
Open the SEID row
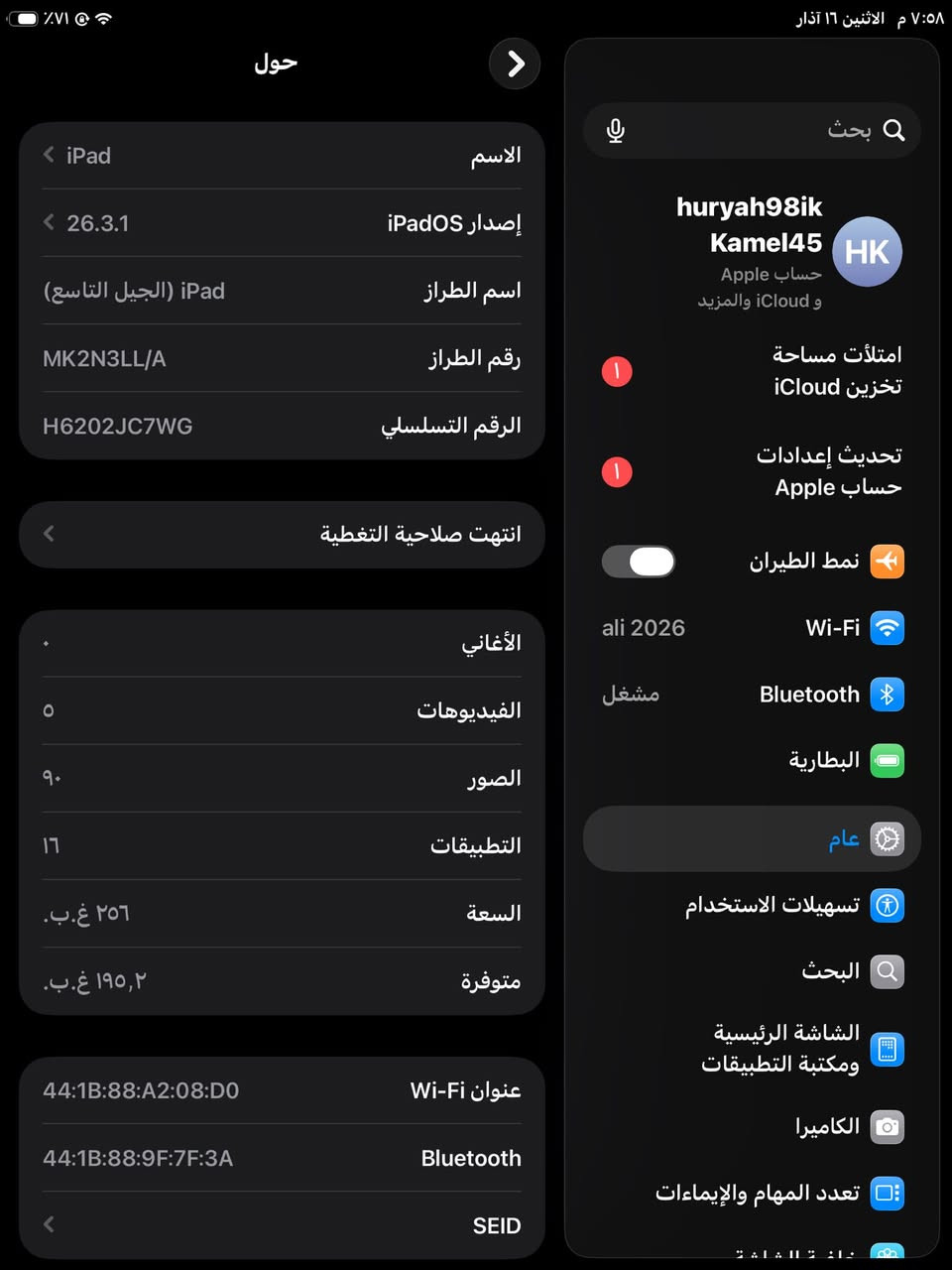point(282,1225)
